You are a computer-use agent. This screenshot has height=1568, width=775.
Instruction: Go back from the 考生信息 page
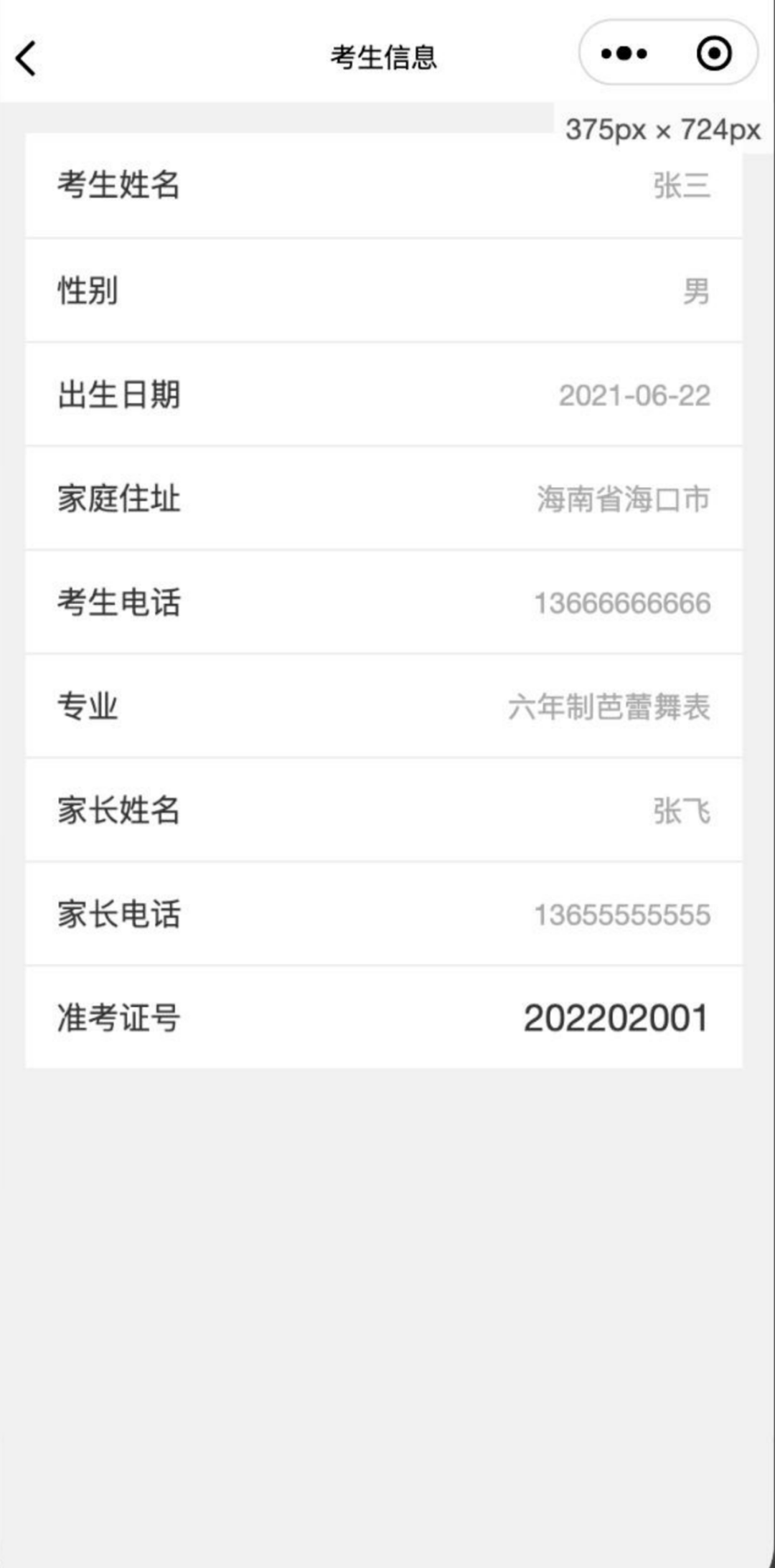click(27, 58)
